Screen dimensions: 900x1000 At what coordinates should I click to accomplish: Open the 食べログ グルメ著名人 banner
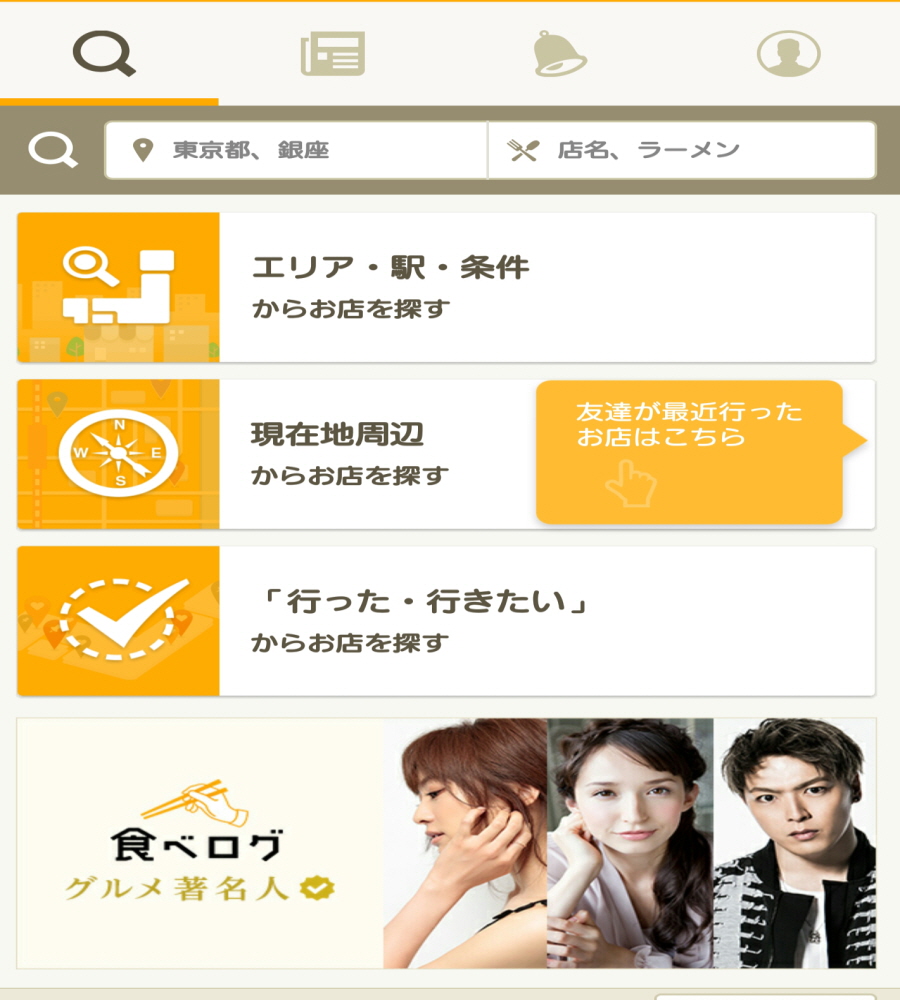(x=446, y=843)
